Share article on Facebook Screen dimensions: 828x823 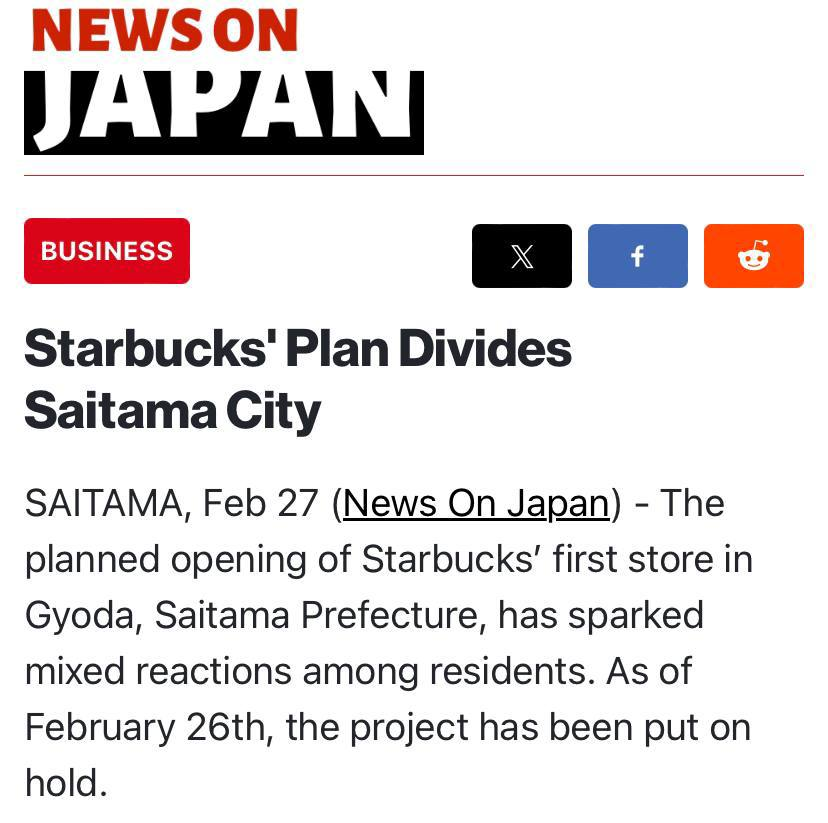(x=638, y=256)
